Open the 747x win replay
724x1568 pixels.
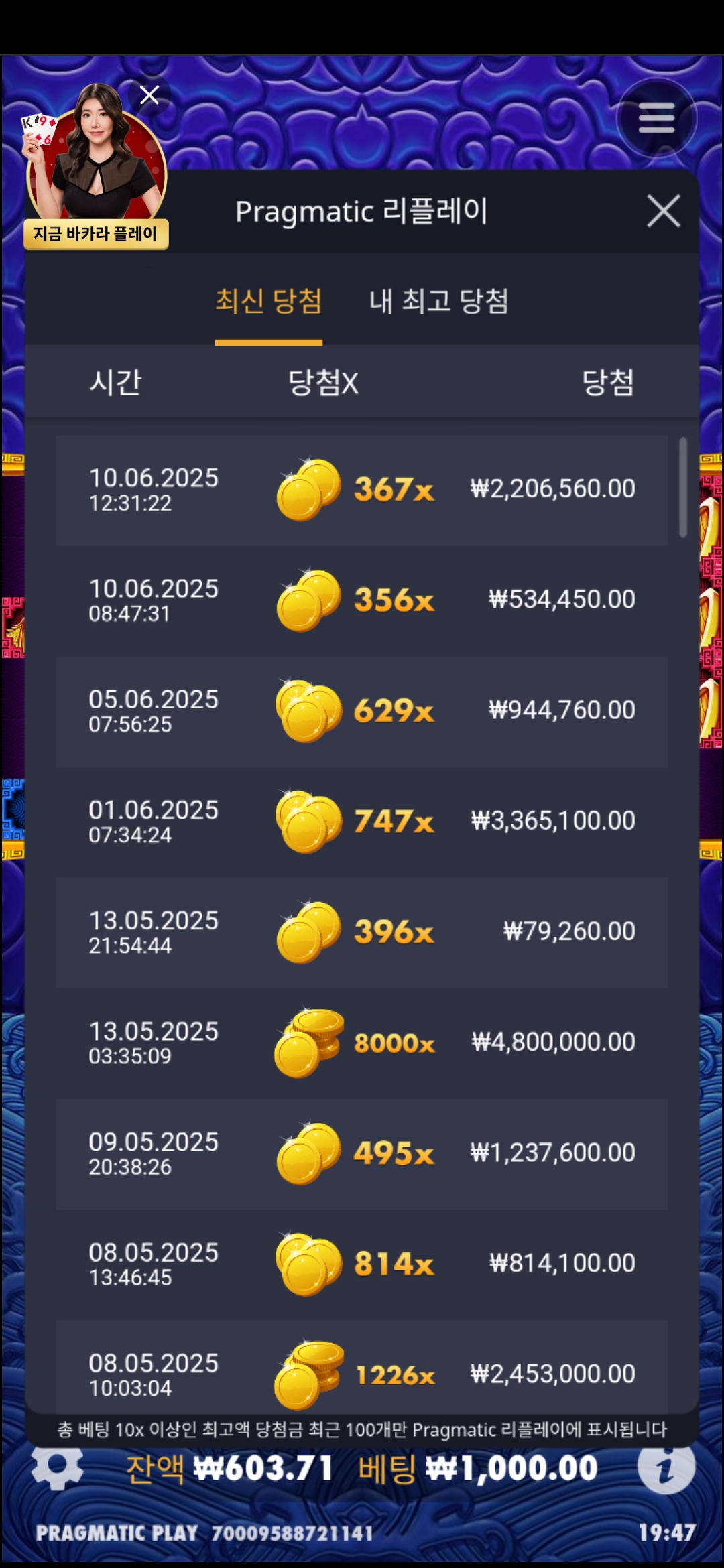click(362, 822)
